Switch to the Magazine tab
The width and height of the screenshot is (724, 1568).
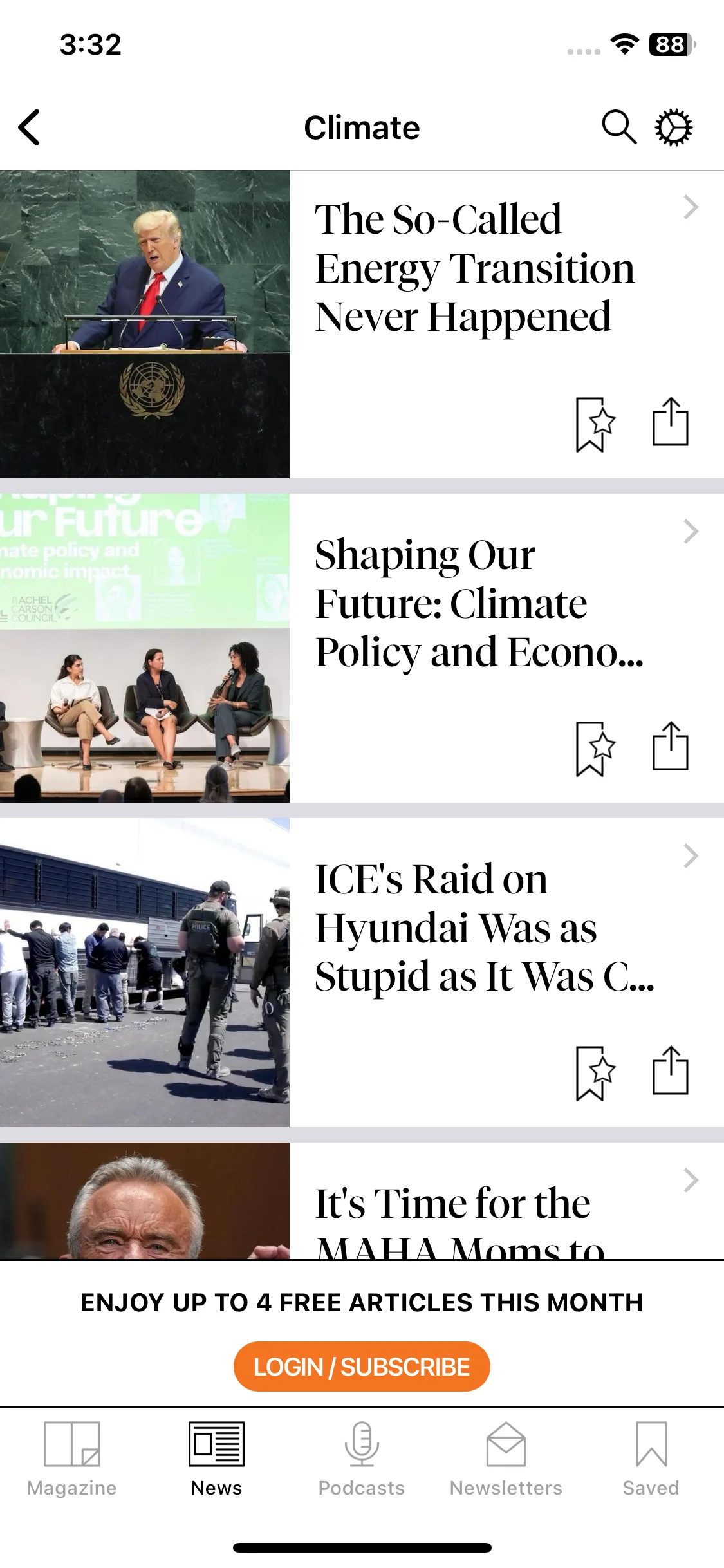click(x=71, y=1459)
